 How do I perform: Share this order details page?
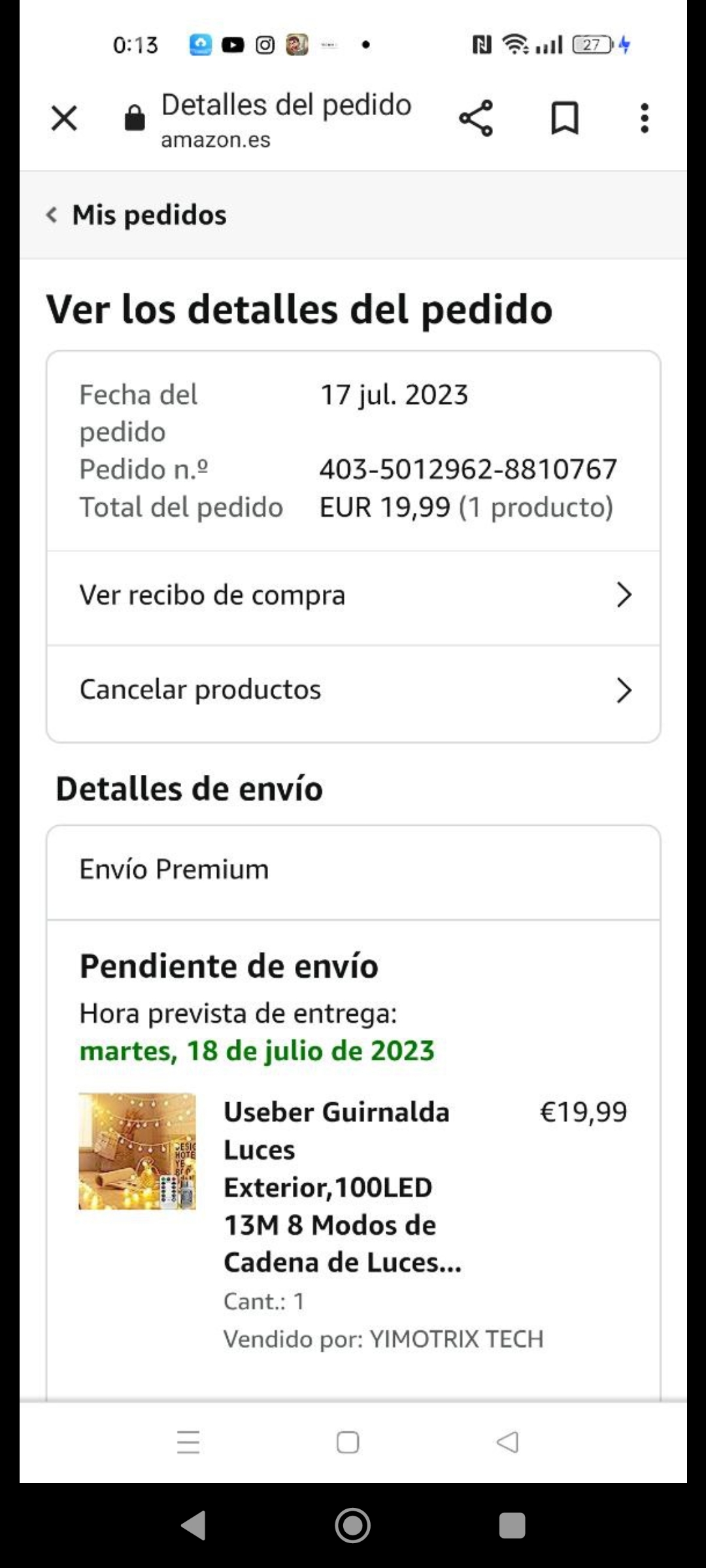(x=476, y=119)
